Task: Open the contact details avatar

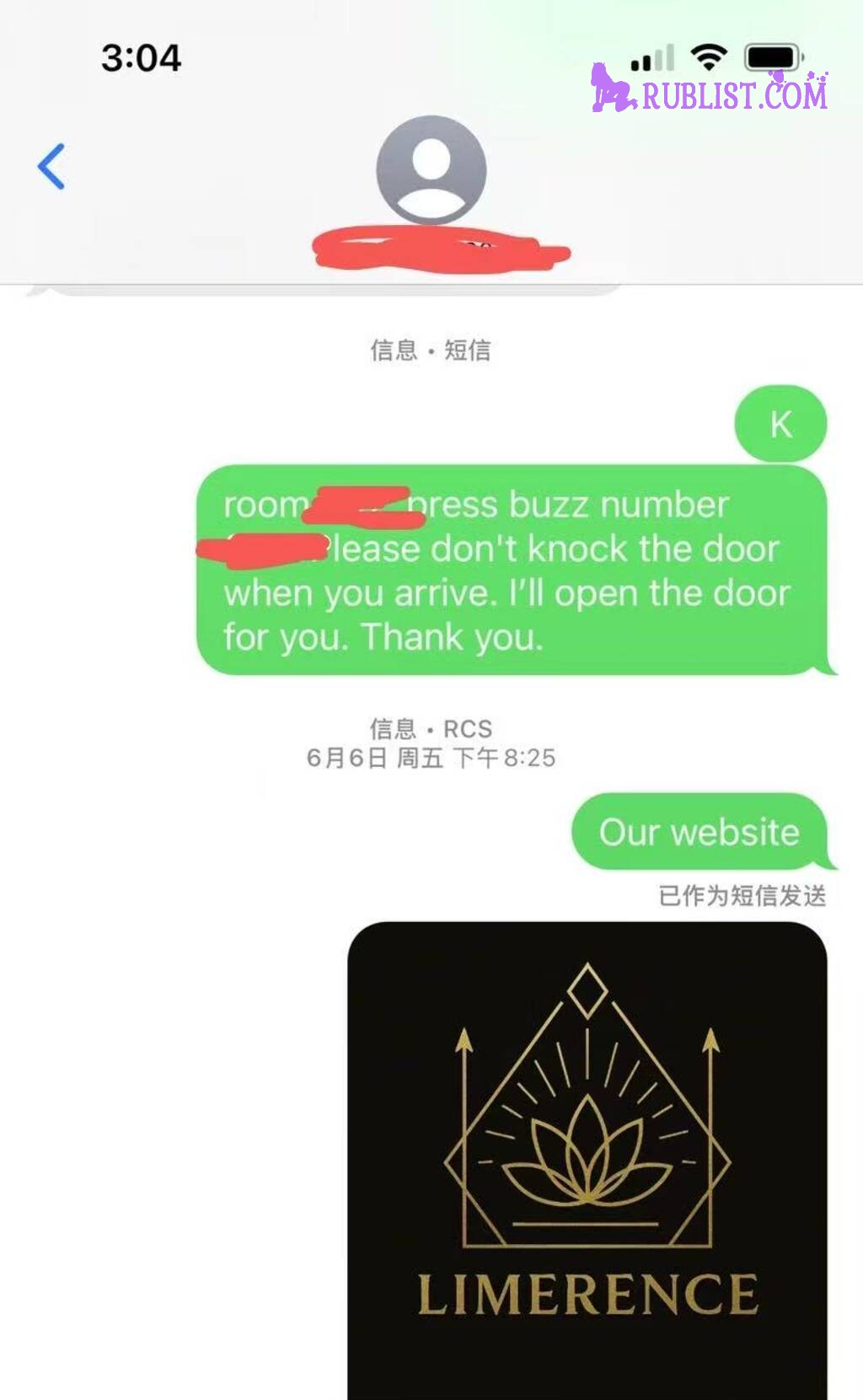Action: [431, 169]
